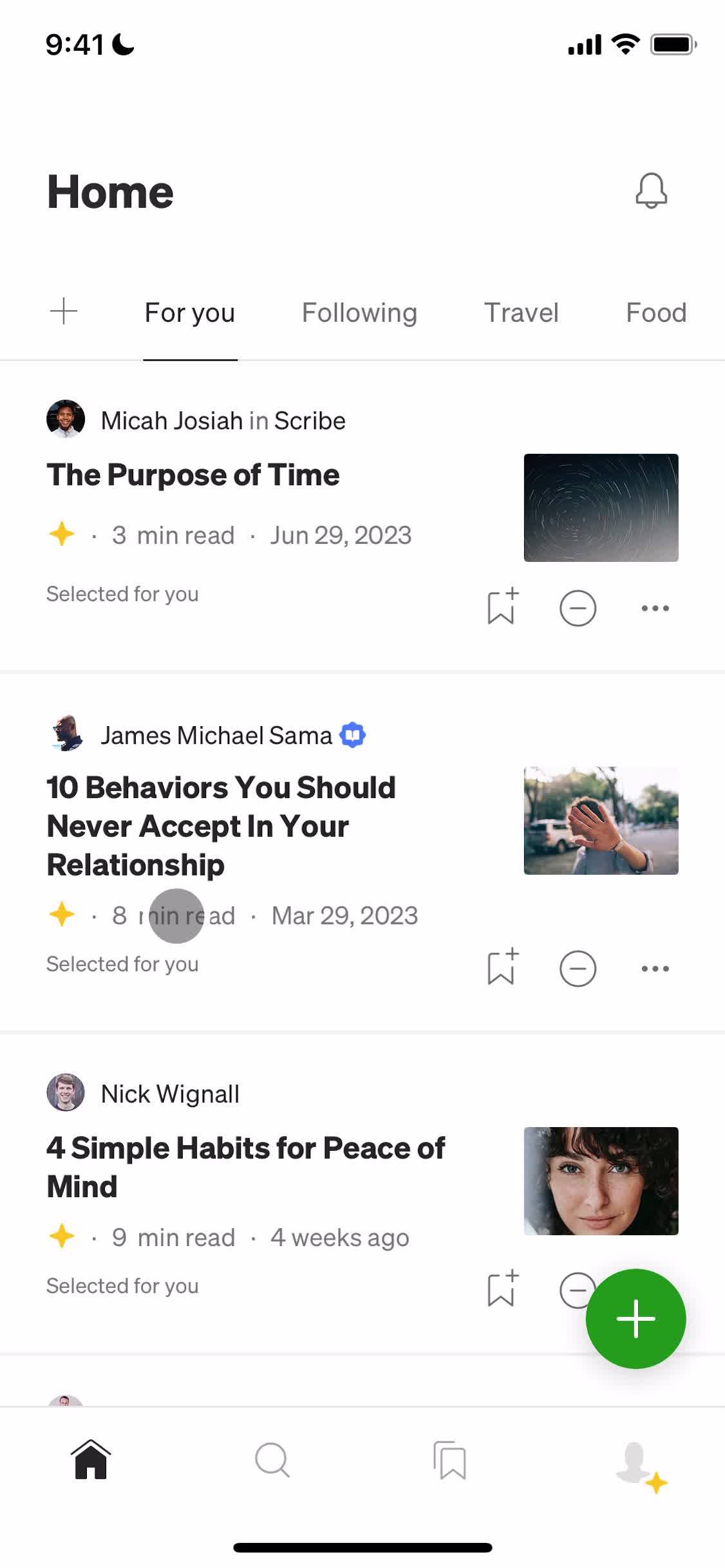Click the Medium member badge beside James Michael Sama
This screenshot has height=1568, width=725.
tap(352, 734)
